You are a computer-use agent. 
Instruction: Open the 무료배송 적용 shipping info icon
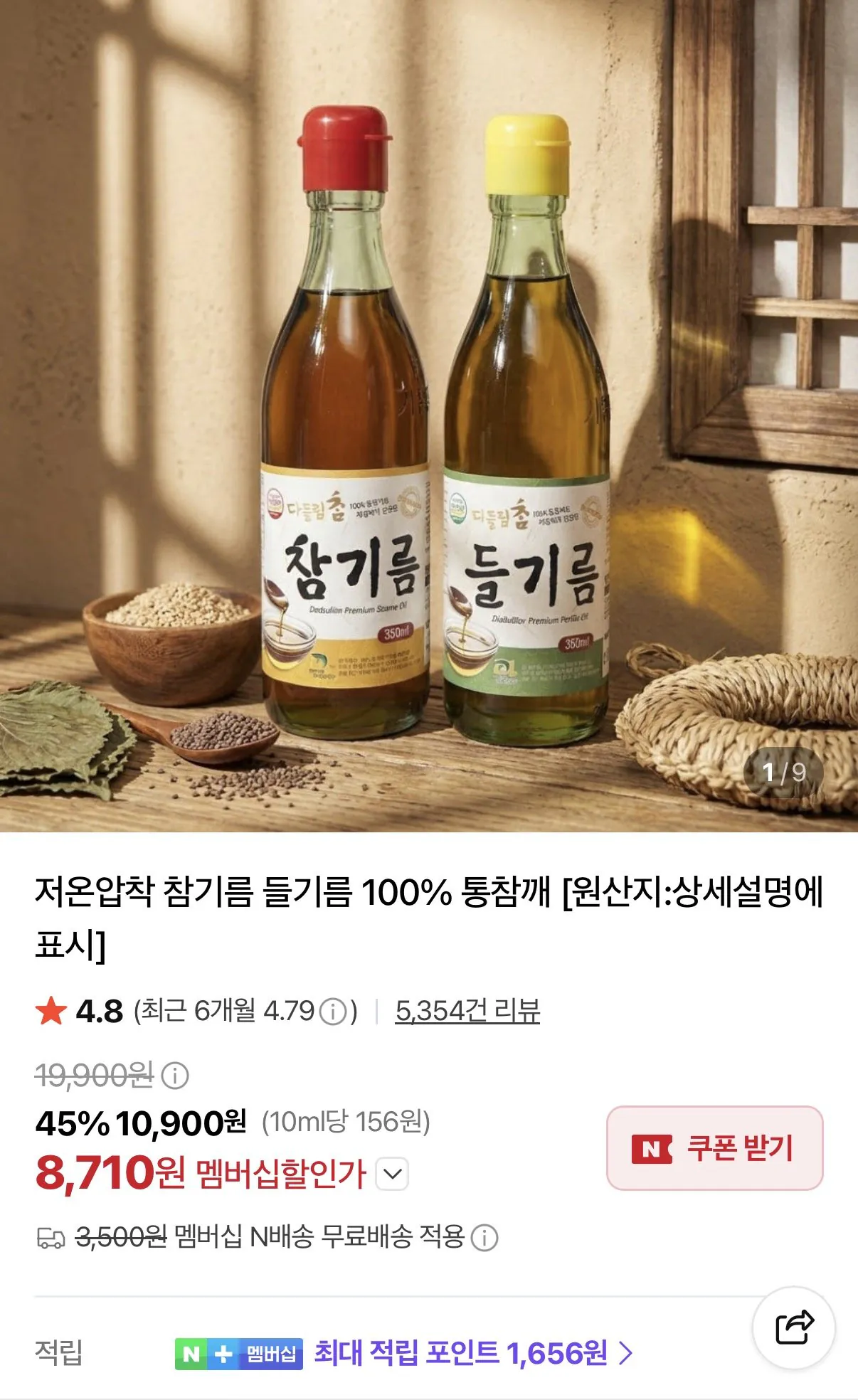click(484, 1238)
